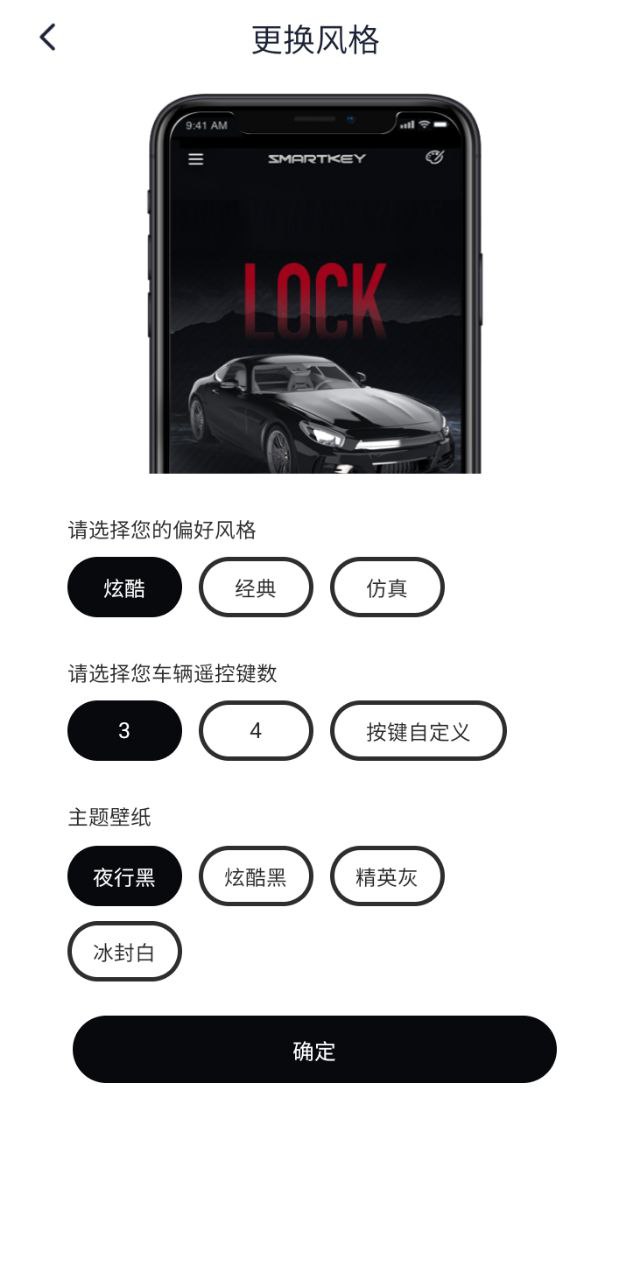
Task: Select 4 remote control keys
Action: point(256,731)
